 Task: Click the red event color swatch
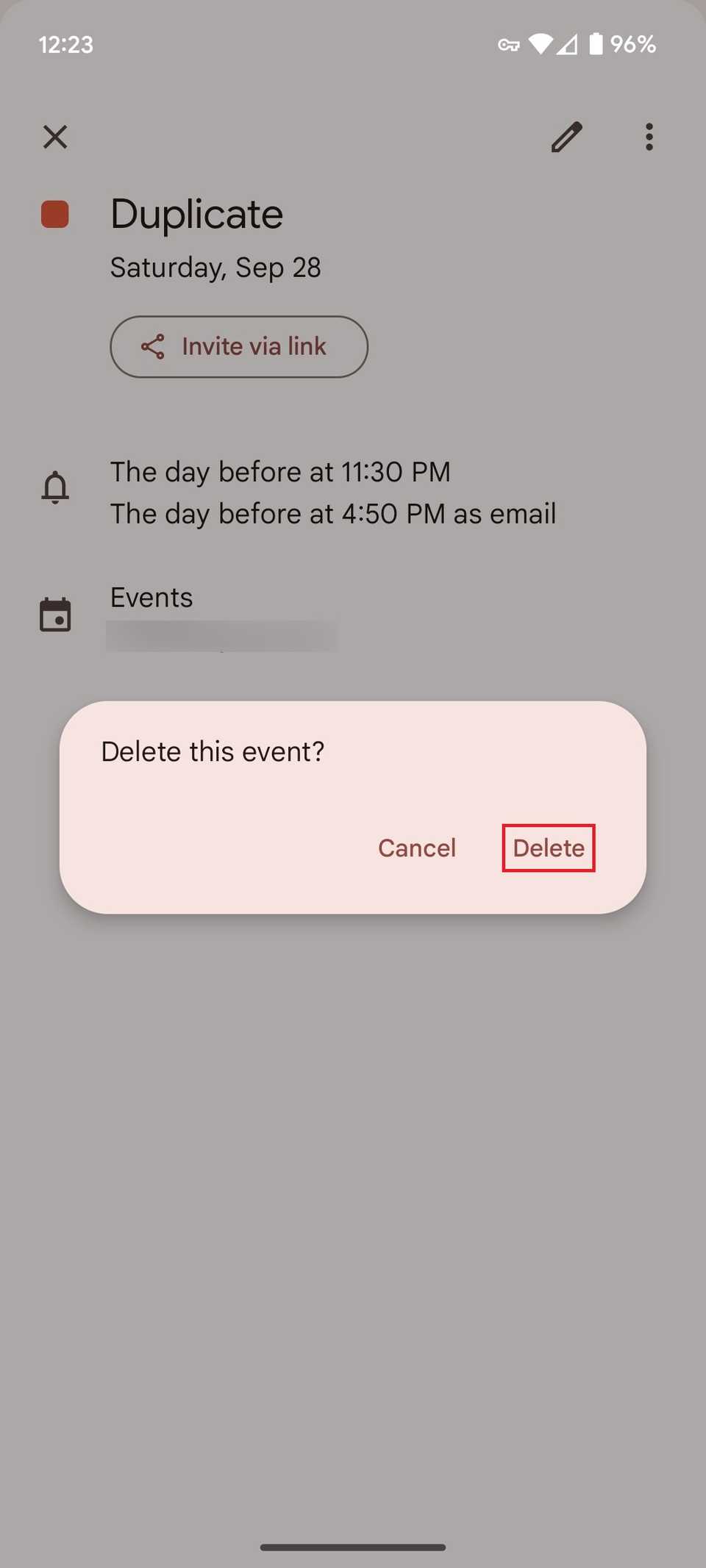click(55, 214)
